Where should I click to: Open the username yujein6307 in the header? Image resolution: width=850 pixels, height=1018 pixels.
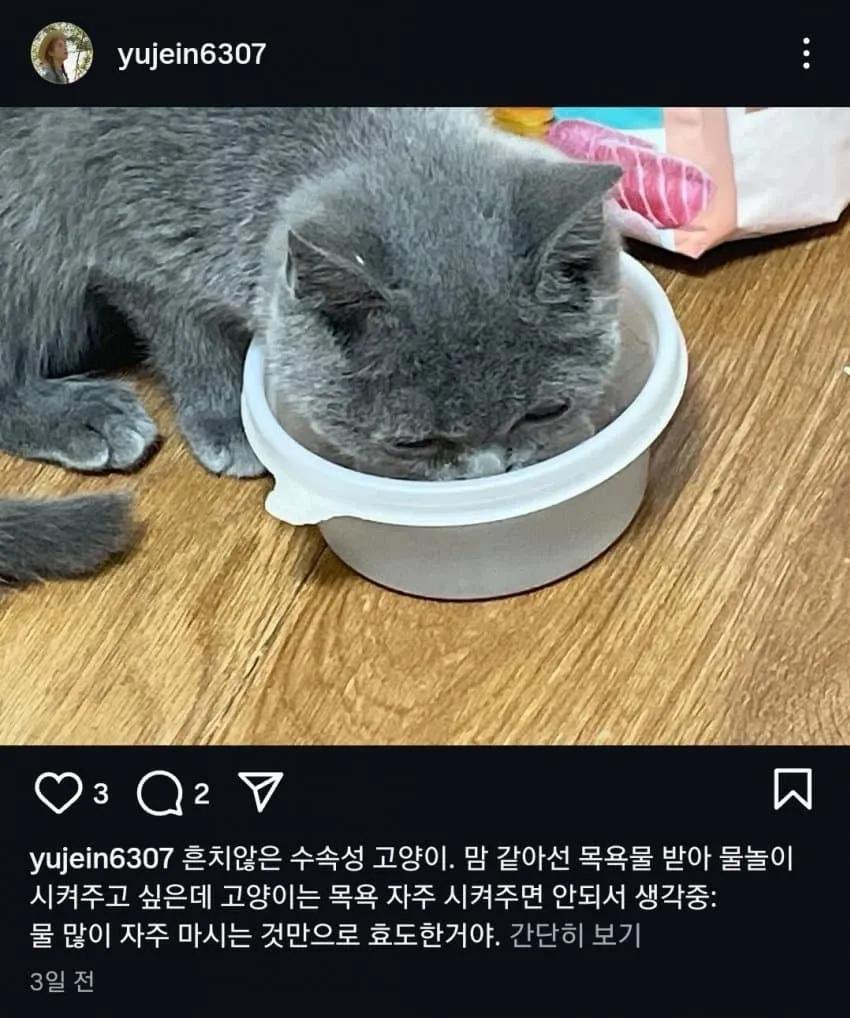[192, 54]
